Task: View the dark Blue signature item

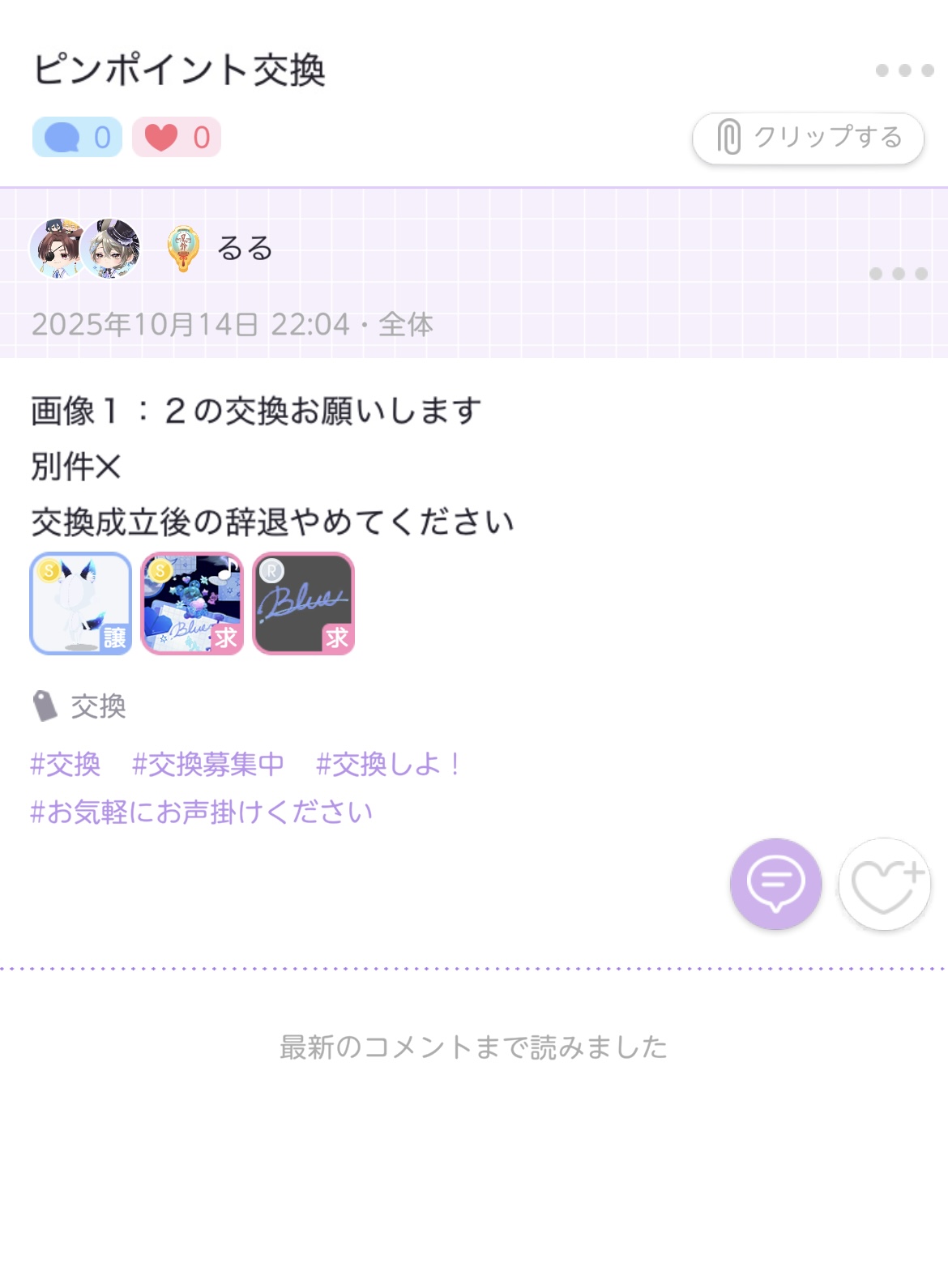Action: tap(304, 603)
